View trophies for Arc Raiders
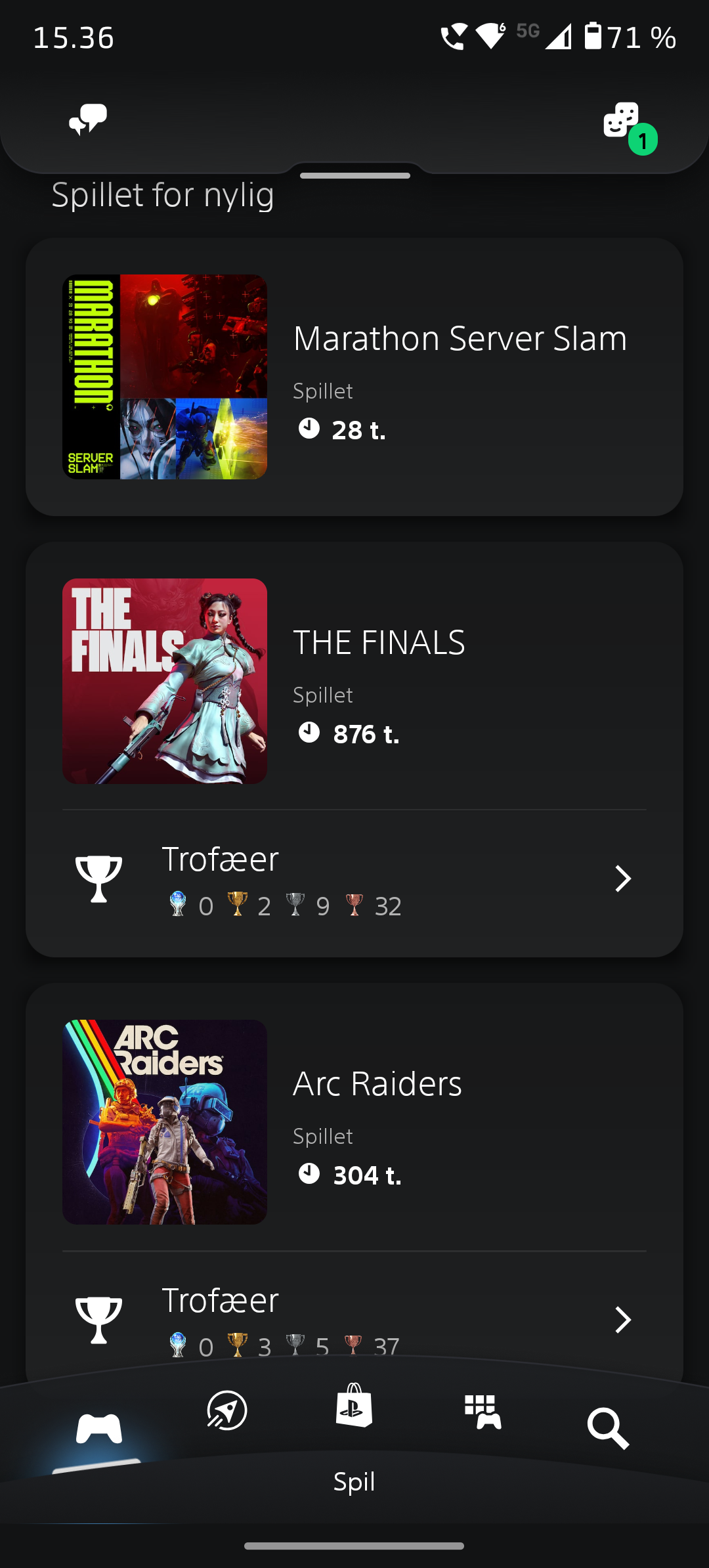Viewport: 709px width, 1568px height. tap(354, 1318)
